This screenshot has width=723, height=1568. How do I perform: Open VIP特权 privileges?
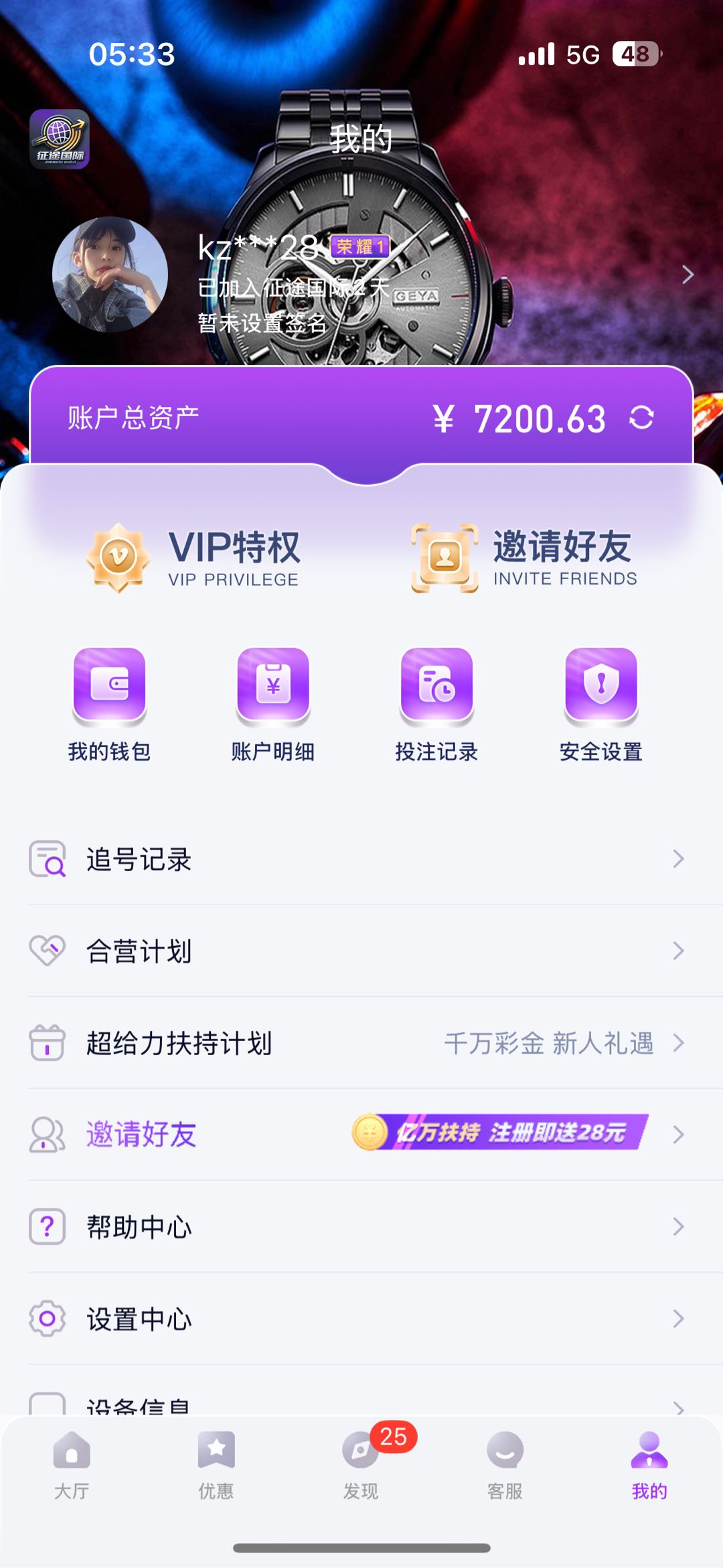194,557
